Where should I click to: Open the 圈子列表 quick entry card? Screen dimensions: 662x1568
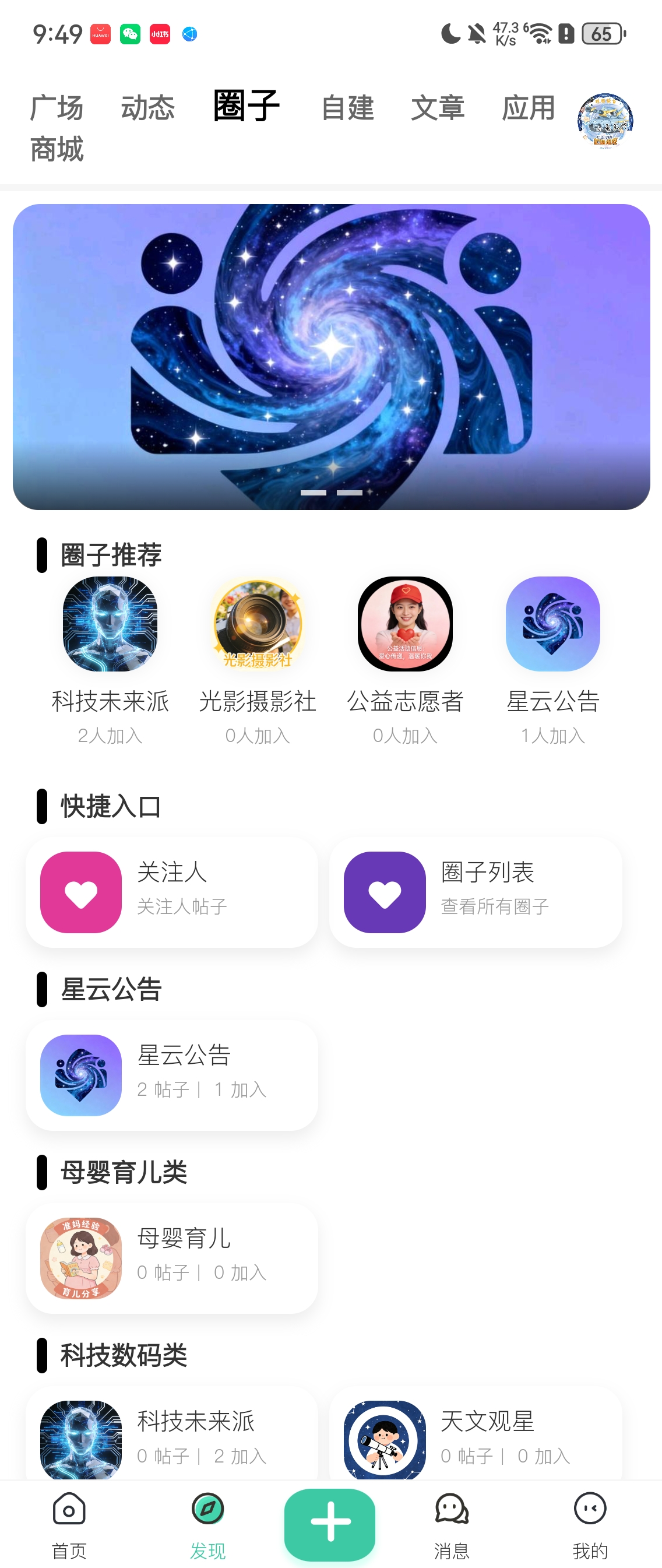475,891
